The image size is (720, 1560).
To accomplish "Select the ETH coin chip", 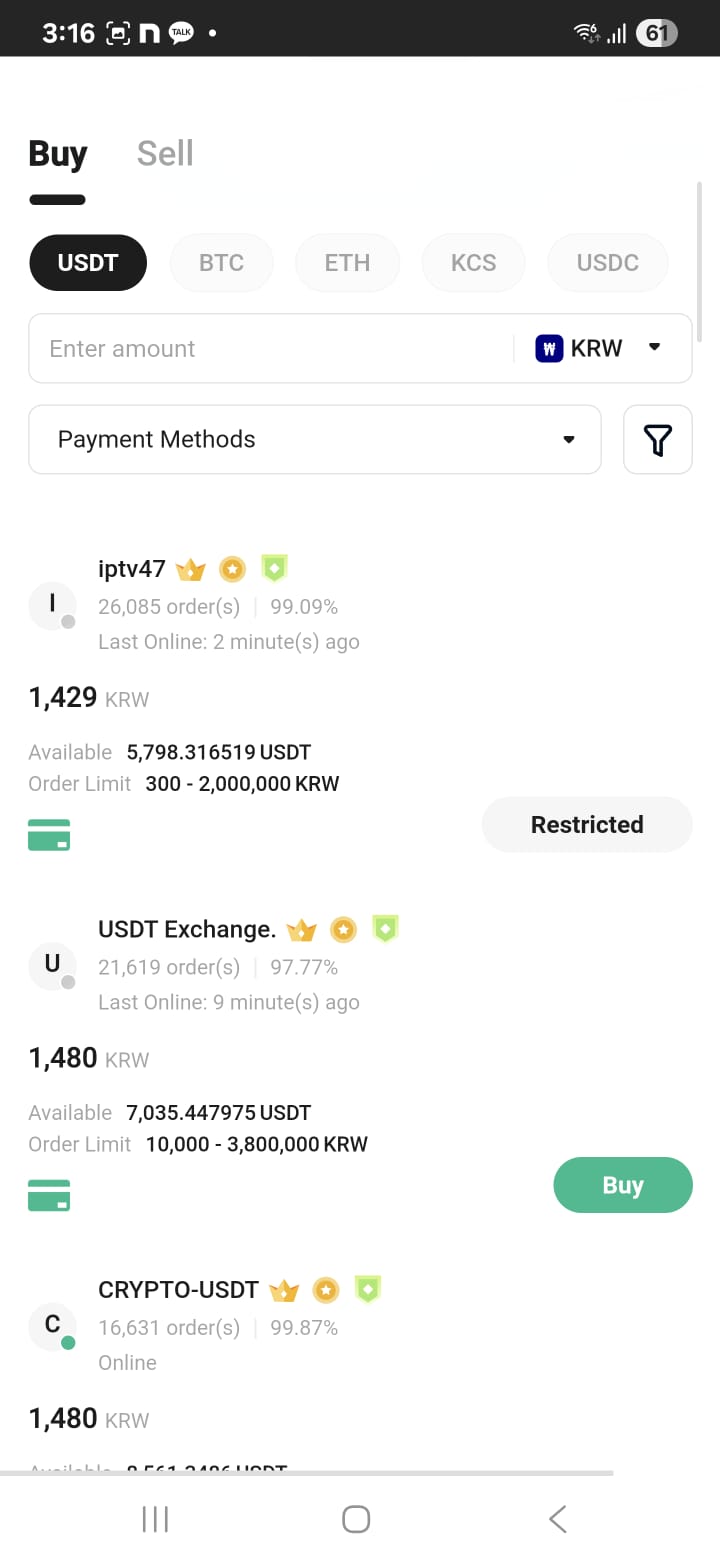I will [x=347, y=263].
